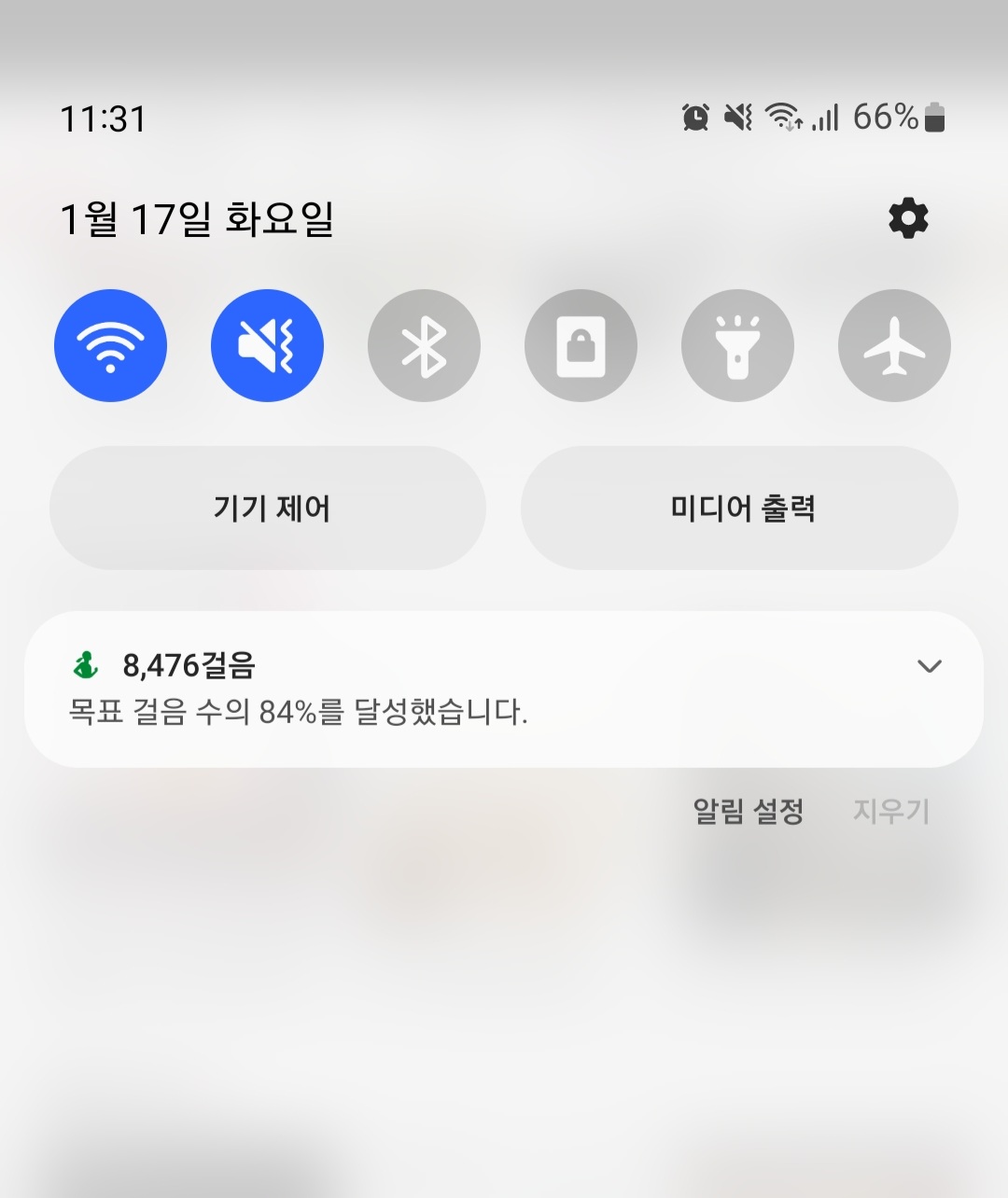
Task: Toggle the screen rotation lock
Action: coord(581,346)
